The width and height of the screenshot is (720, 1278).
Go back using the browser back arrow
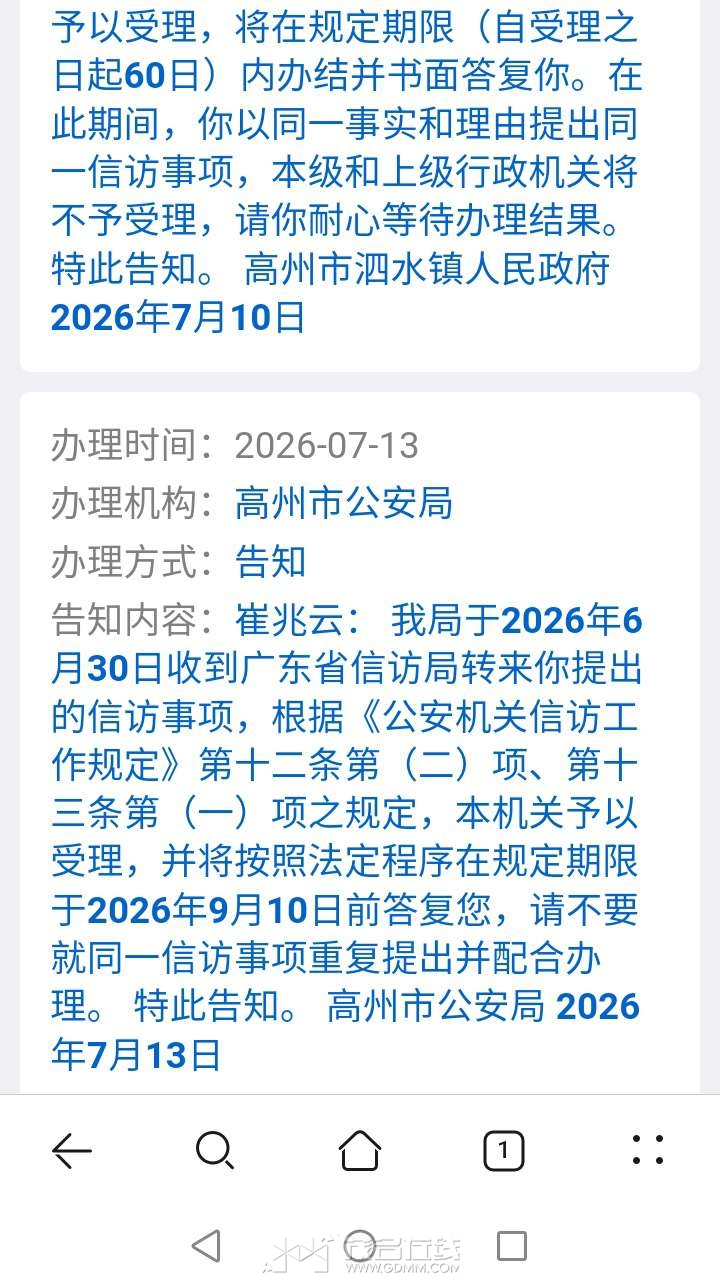[72, 1151]
